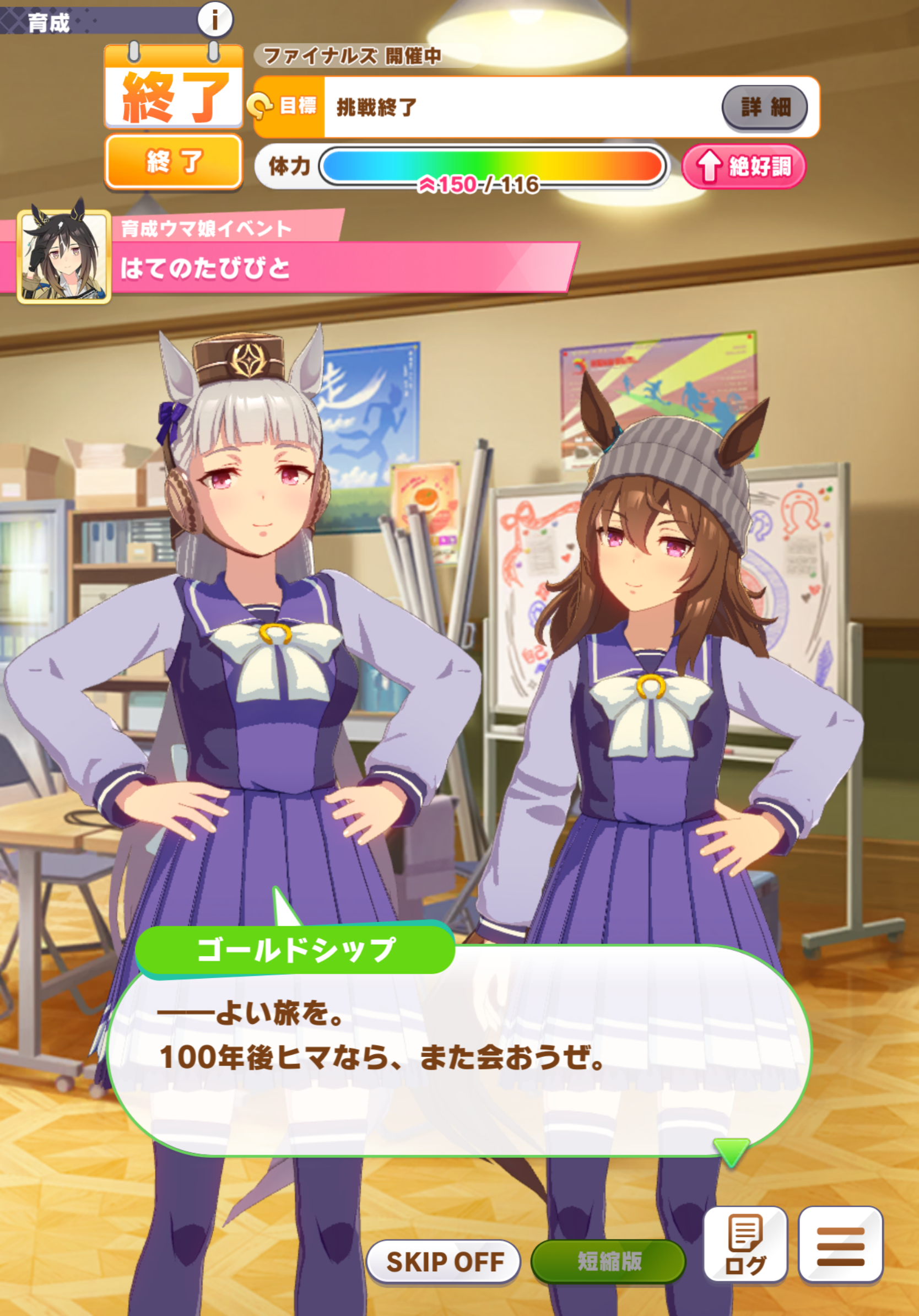Open the hamburger menu

click(840, 1243)
